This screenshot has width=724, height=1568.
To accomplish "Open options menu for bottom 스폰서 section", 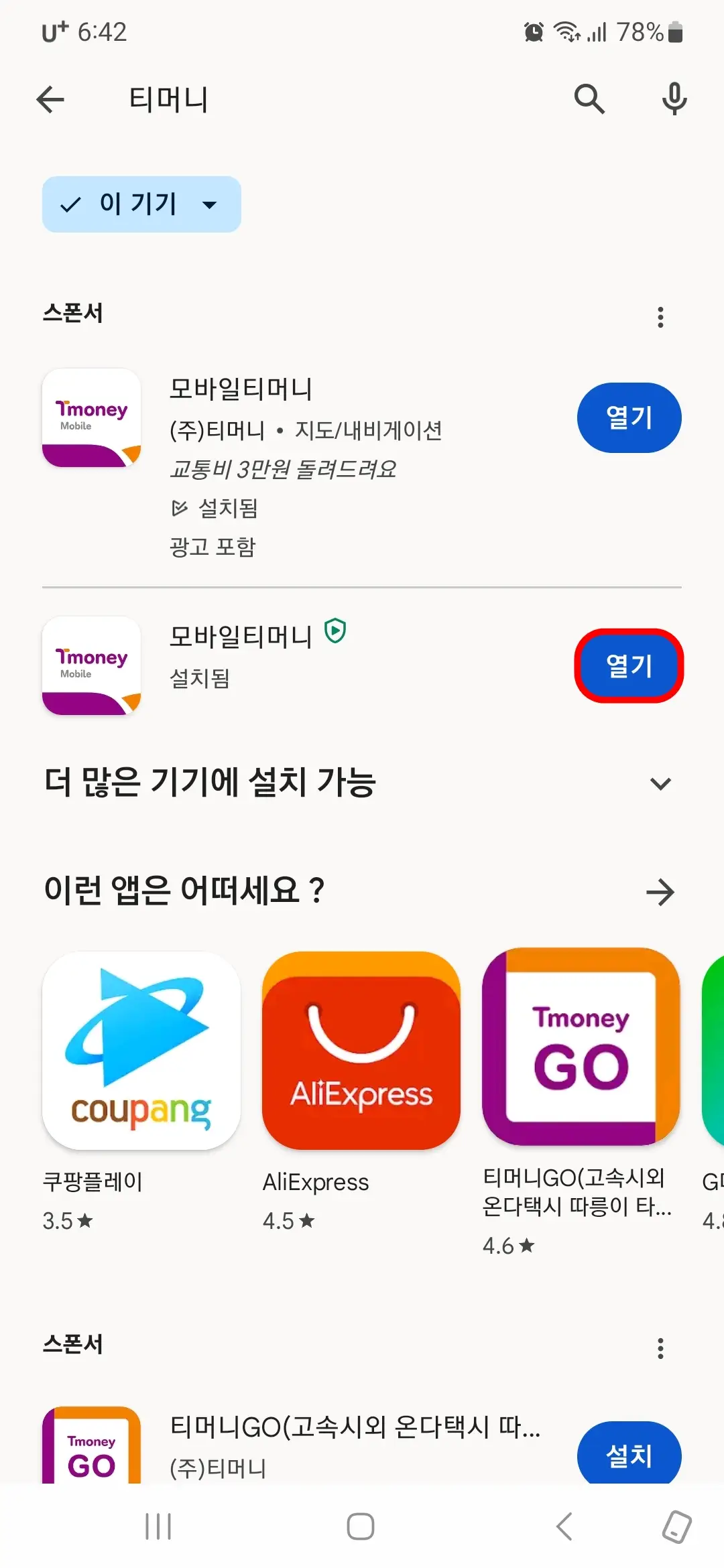I will point(660,1348).
